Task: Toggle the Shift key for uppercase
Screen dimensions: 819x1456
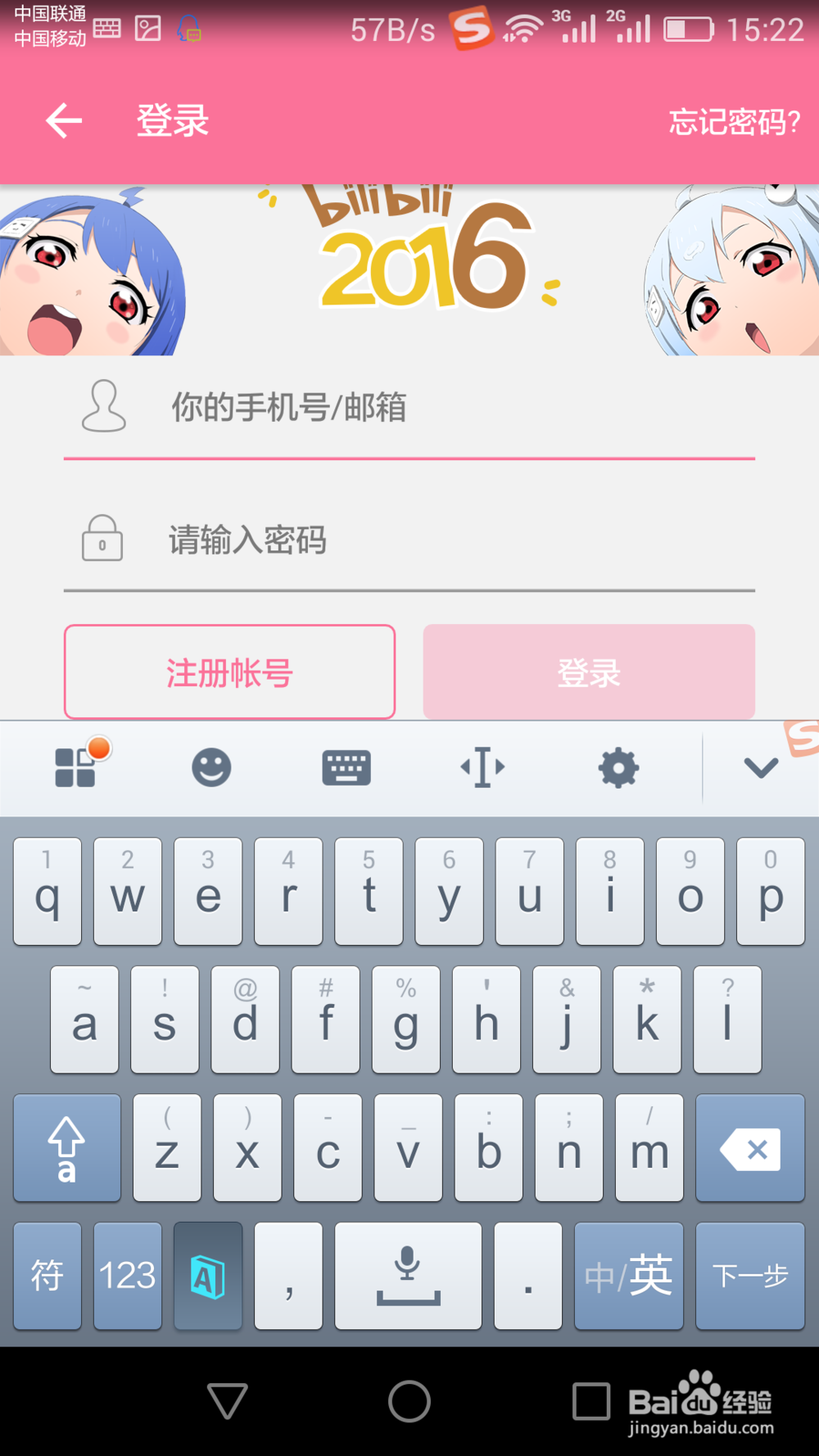Action: 66,1147
